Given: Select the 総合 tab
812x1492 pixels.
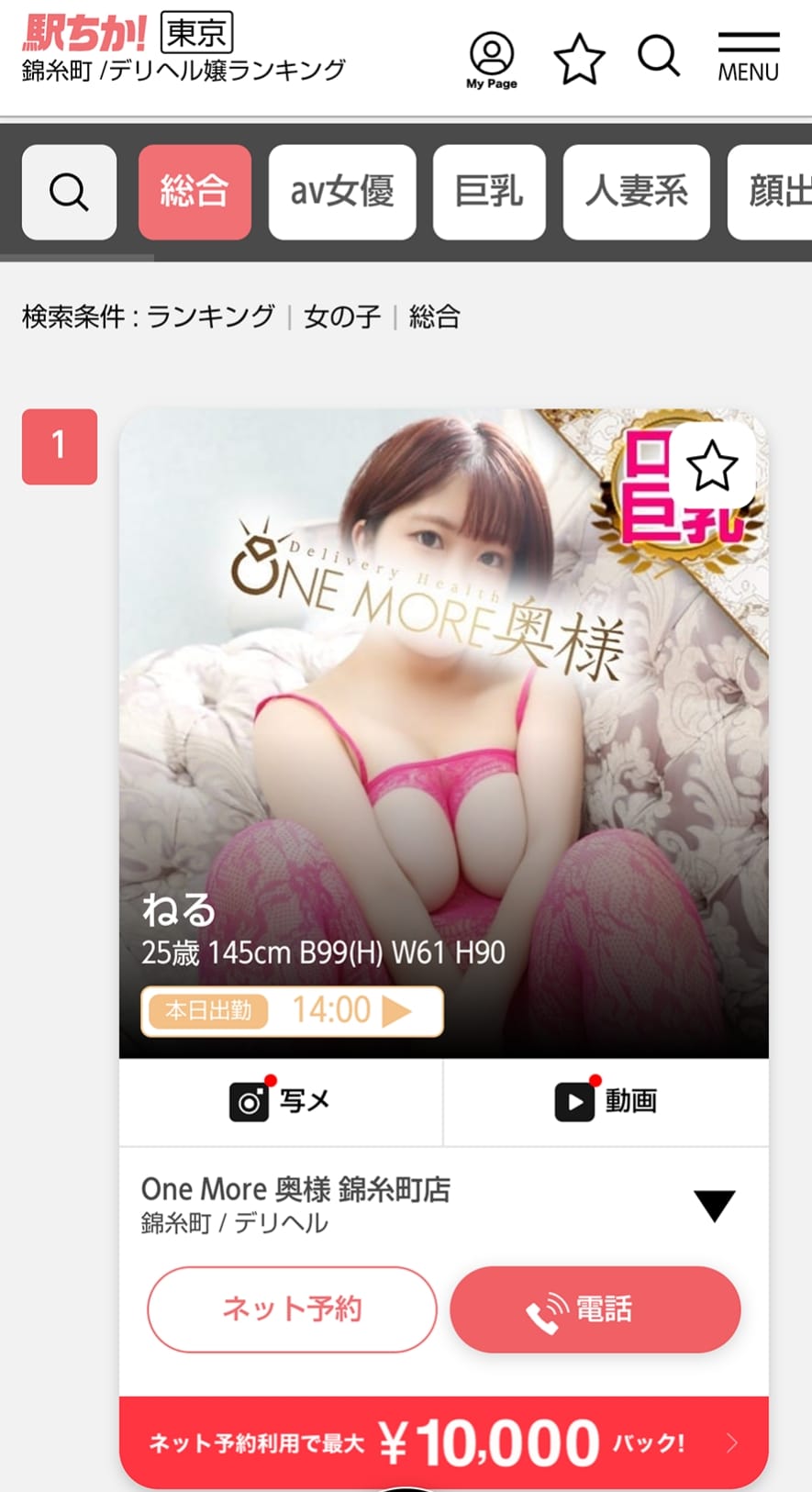Looking at the screenshot, I should click(x=195, y=192).
